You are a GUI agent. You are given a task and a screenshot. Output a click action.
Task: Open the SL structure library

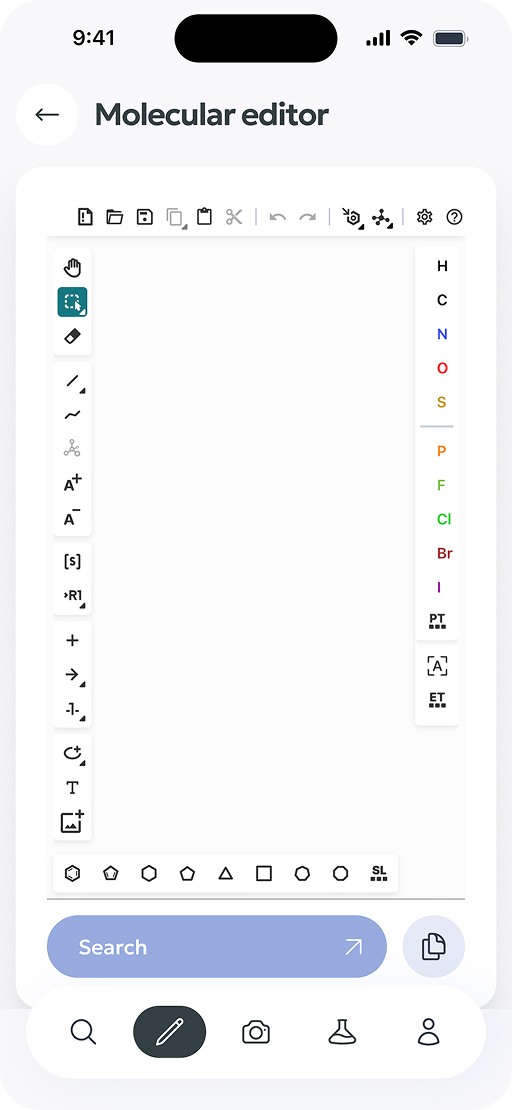[379, 873]
